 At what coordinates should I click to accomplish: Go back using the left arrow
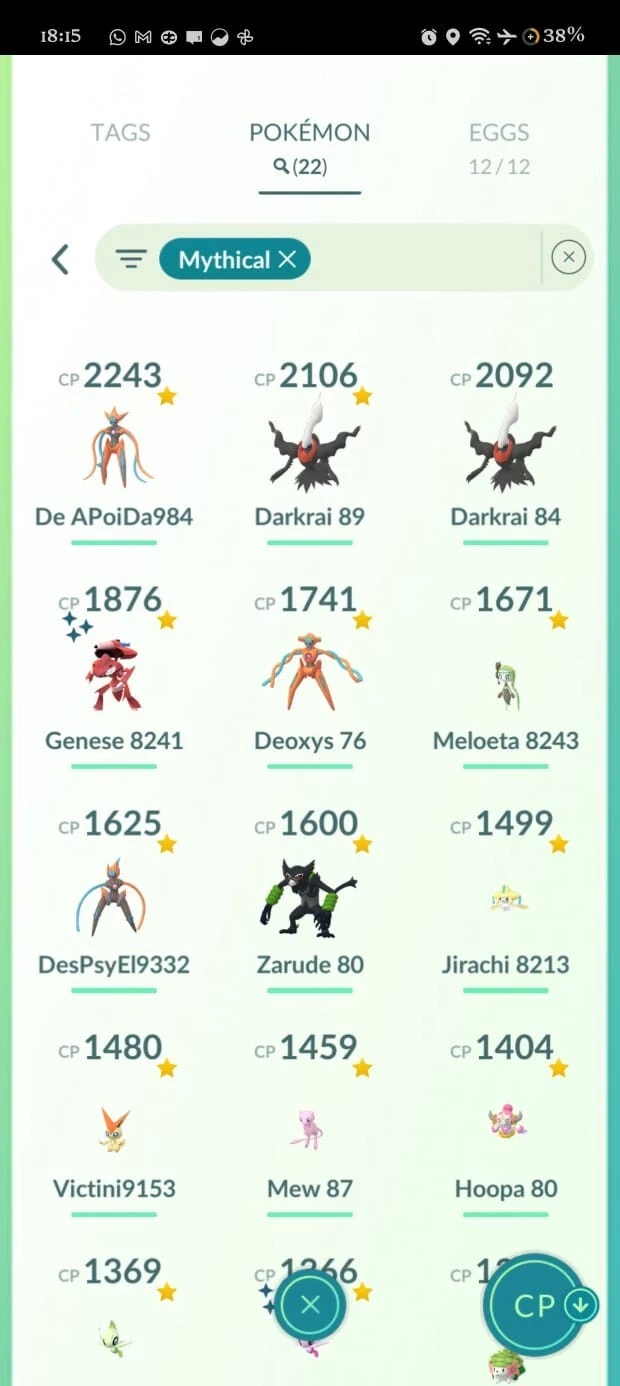[60, 260]
